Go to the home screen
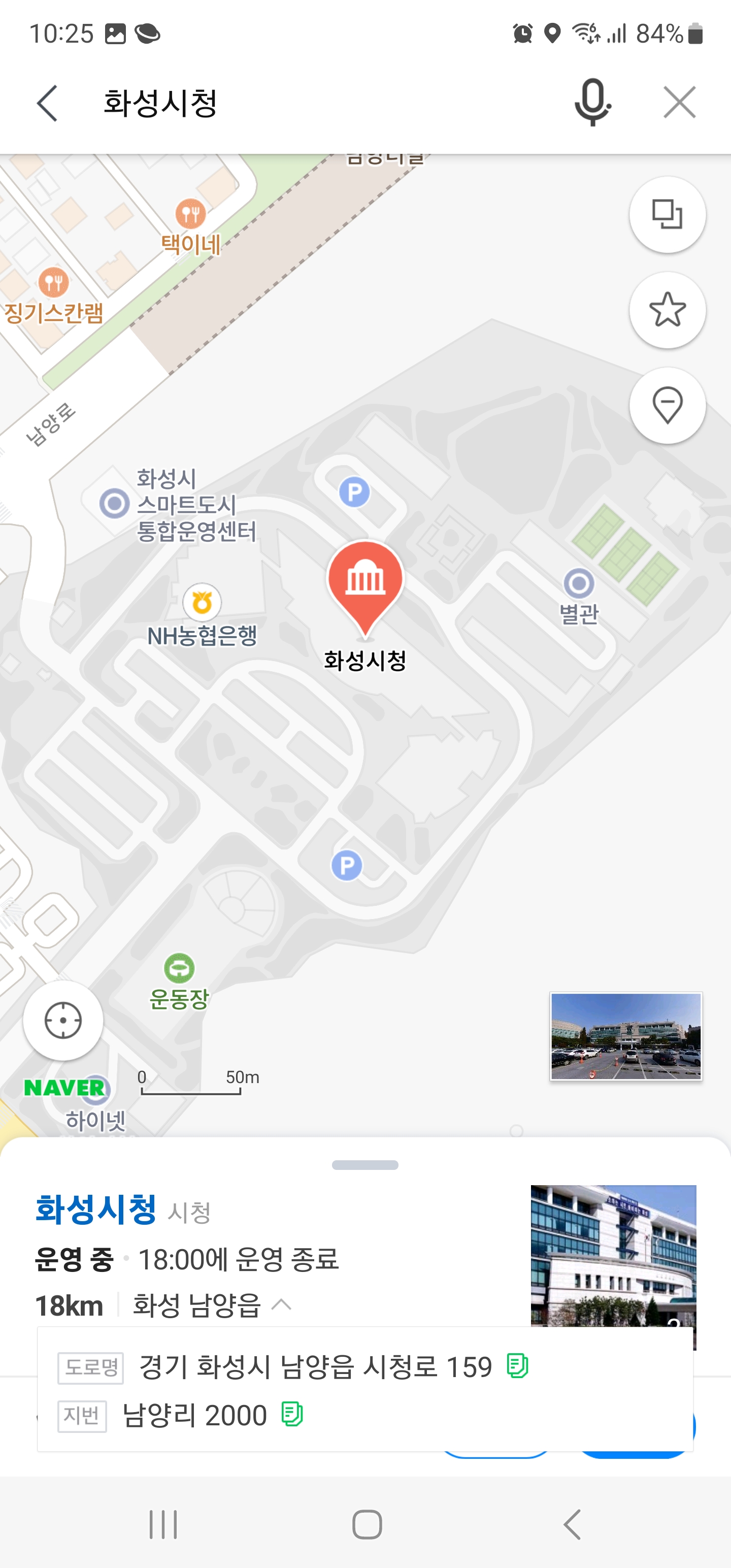The height and width of the screenshot is (1568, 731). 367,1525
